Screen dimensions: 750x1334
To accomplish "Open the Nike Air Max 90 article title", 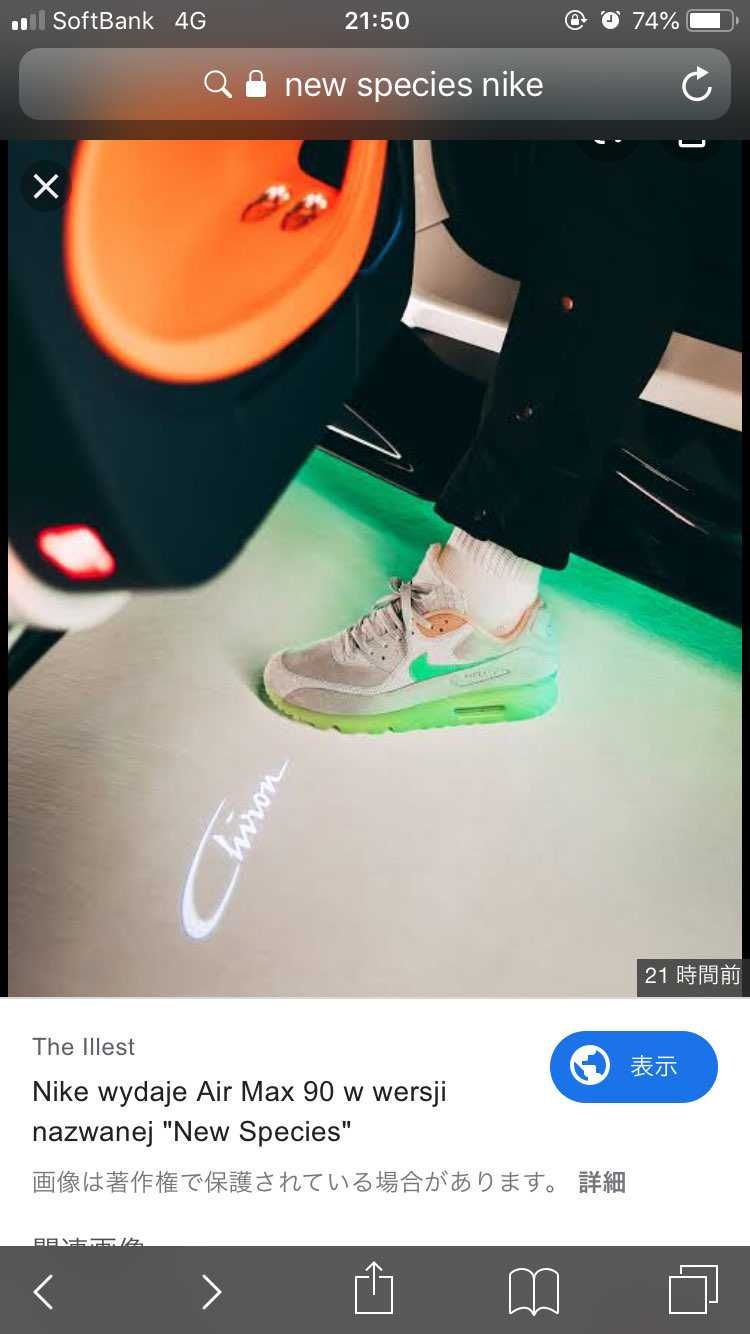I will 240,1111.
